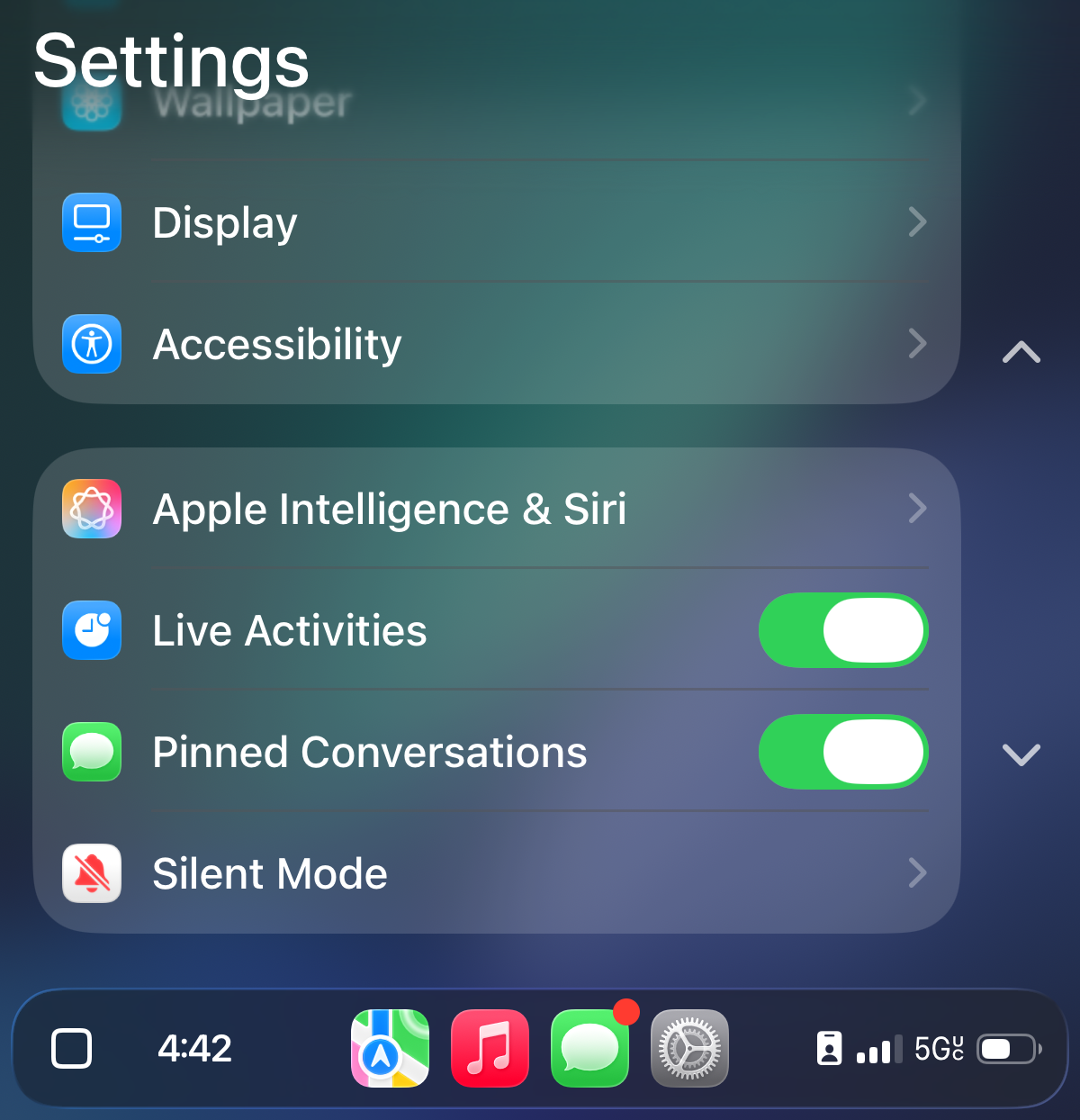This screenshot has width=1080, height=1120.
Task: Click the Live Activities clock icon
Action: click(91, 630)
